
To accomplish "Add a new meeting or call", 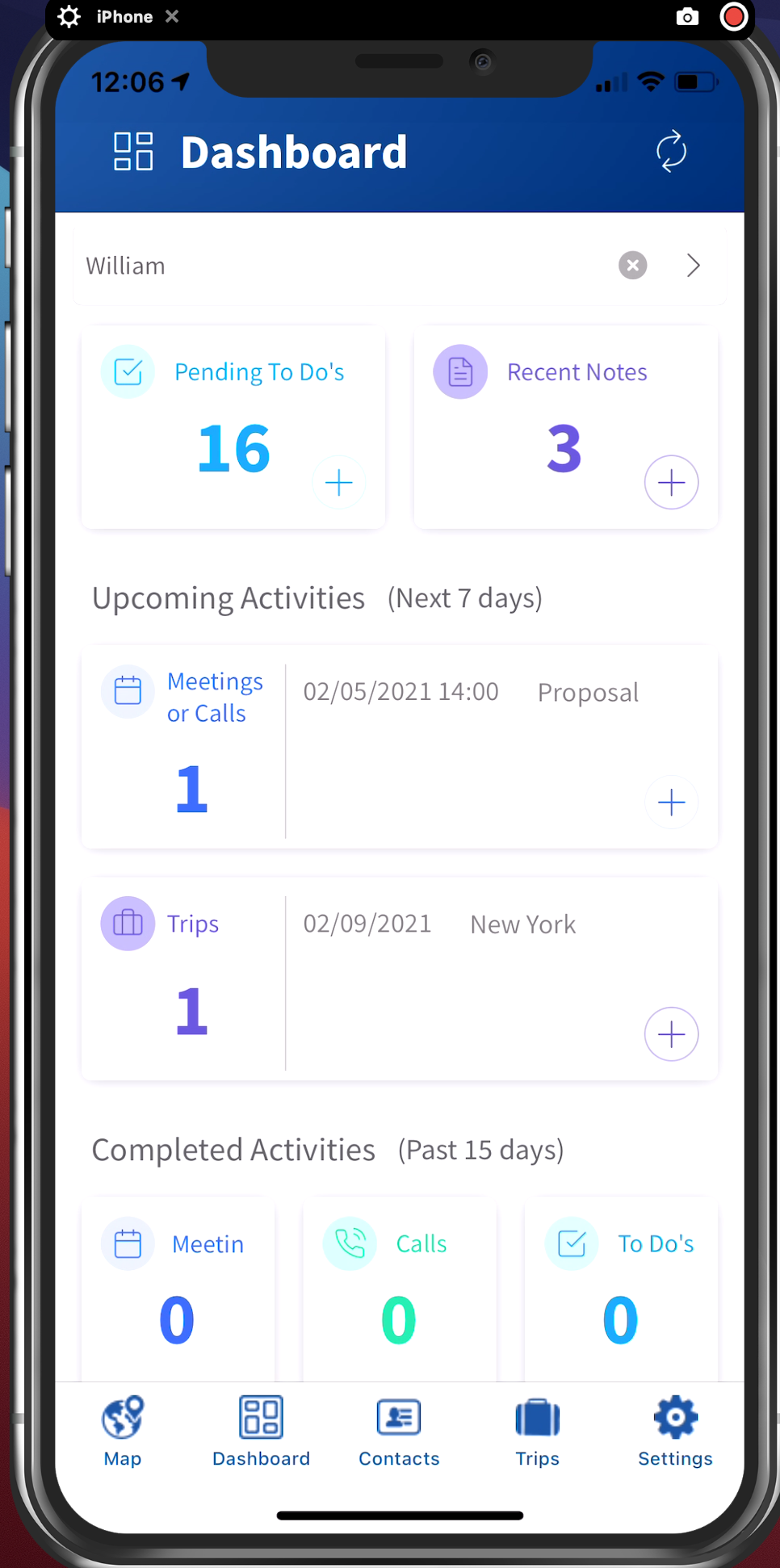I will click(x=671, y=803).
